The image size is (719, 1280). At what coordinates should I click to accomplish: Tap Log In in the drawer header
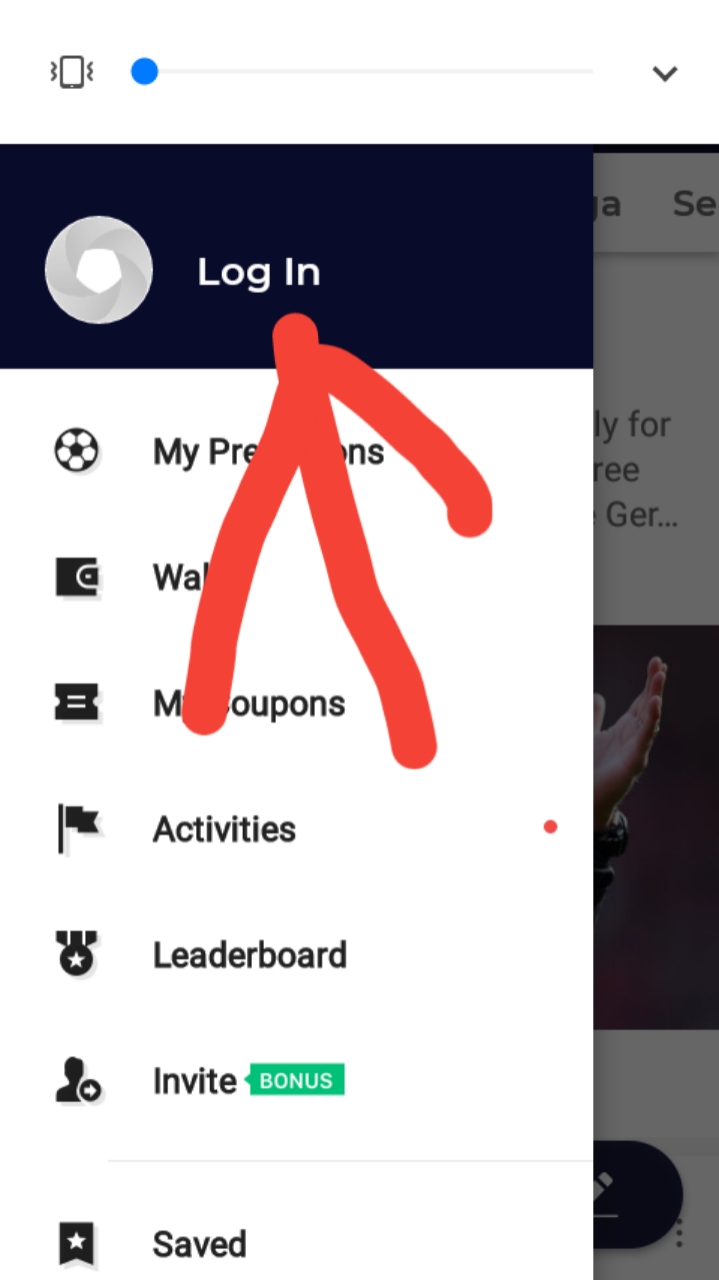(258, 272)
